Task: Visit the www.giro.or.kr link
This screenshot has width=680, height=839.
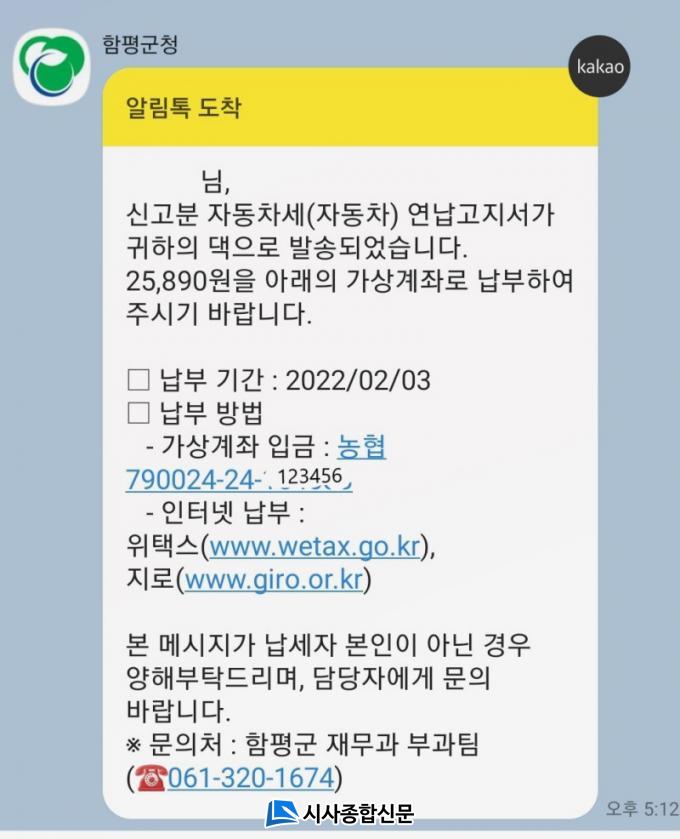Action: tap(274, 579)
